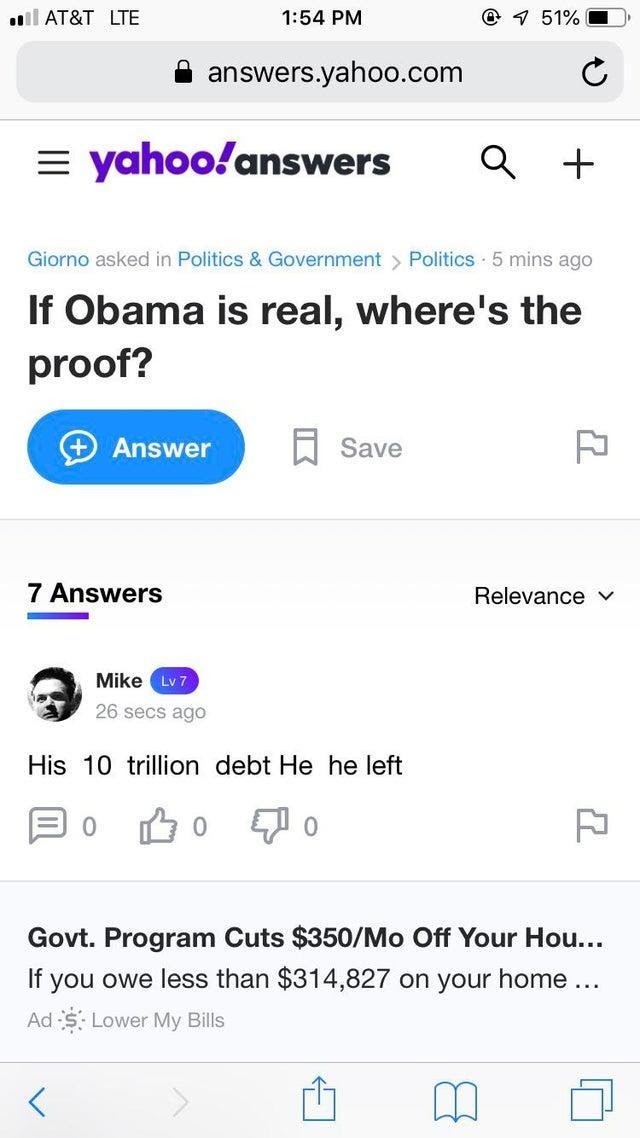Reload the page in the address bar
Image resolution: width=640 pixels, height=1138 pixels.
pos(593,73)
